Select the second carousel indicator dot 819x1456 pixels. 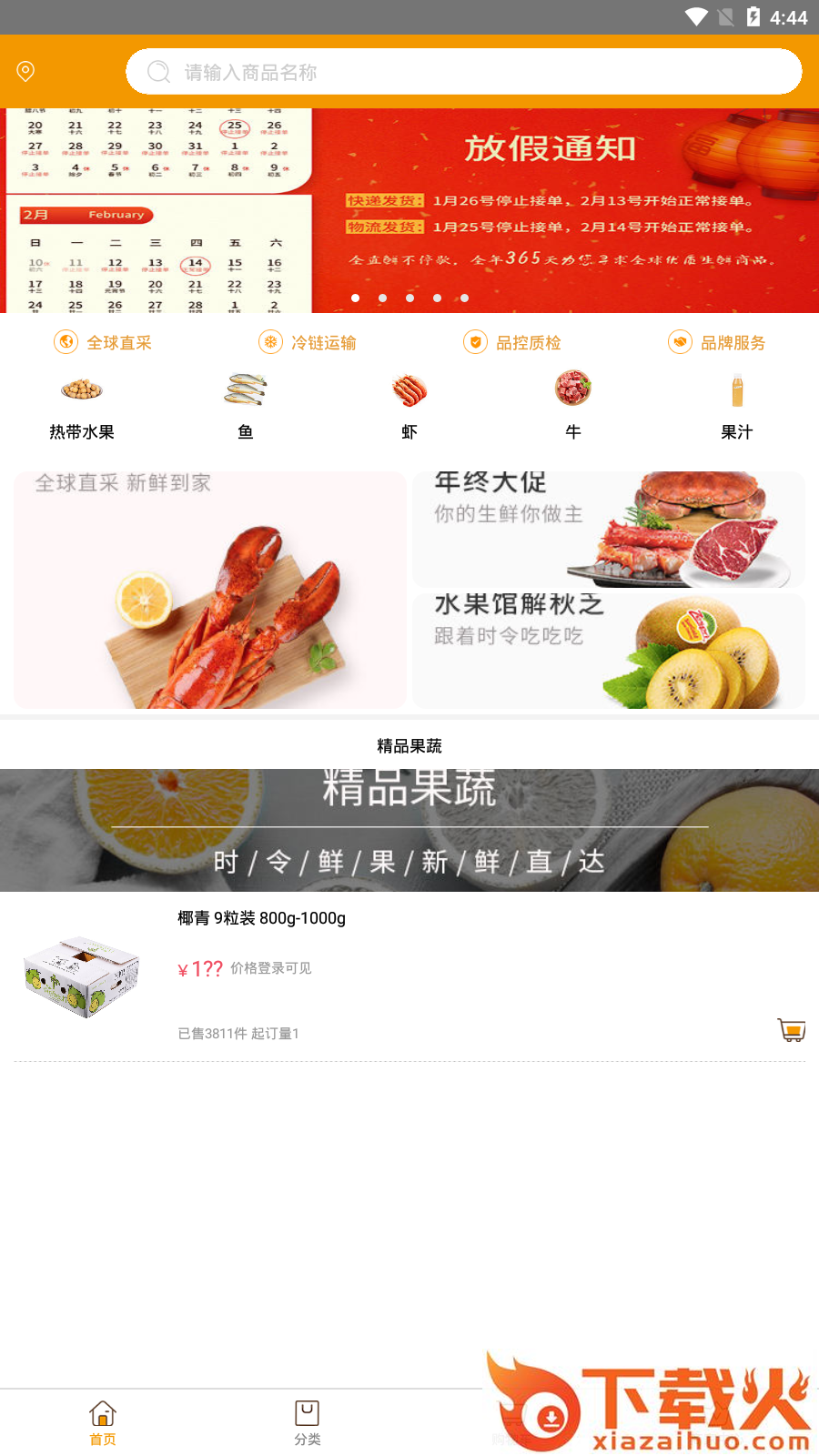[382, 298]
